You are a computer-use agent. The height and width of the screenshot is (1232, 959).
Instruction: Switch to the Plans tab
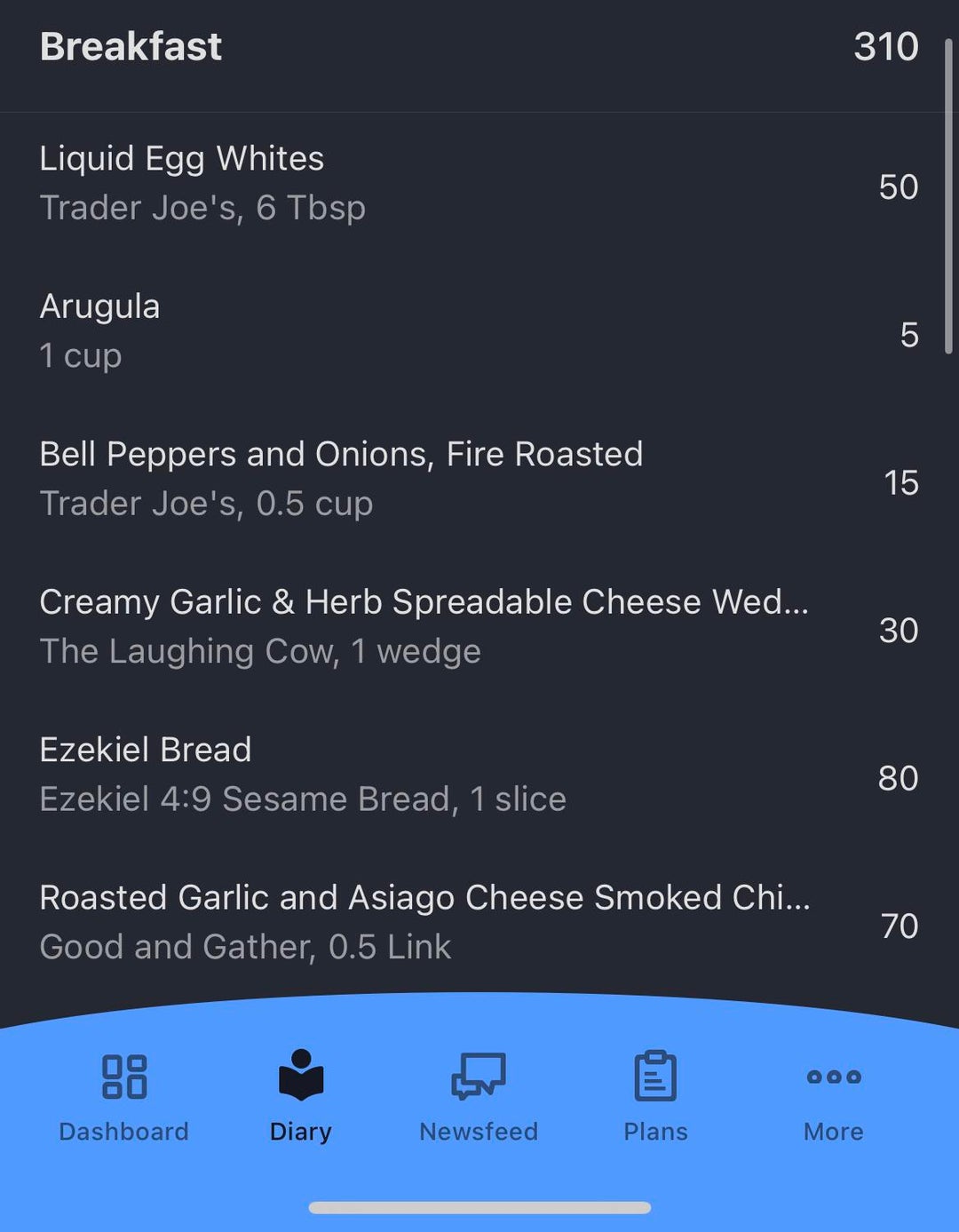[x=655, y=1096]
